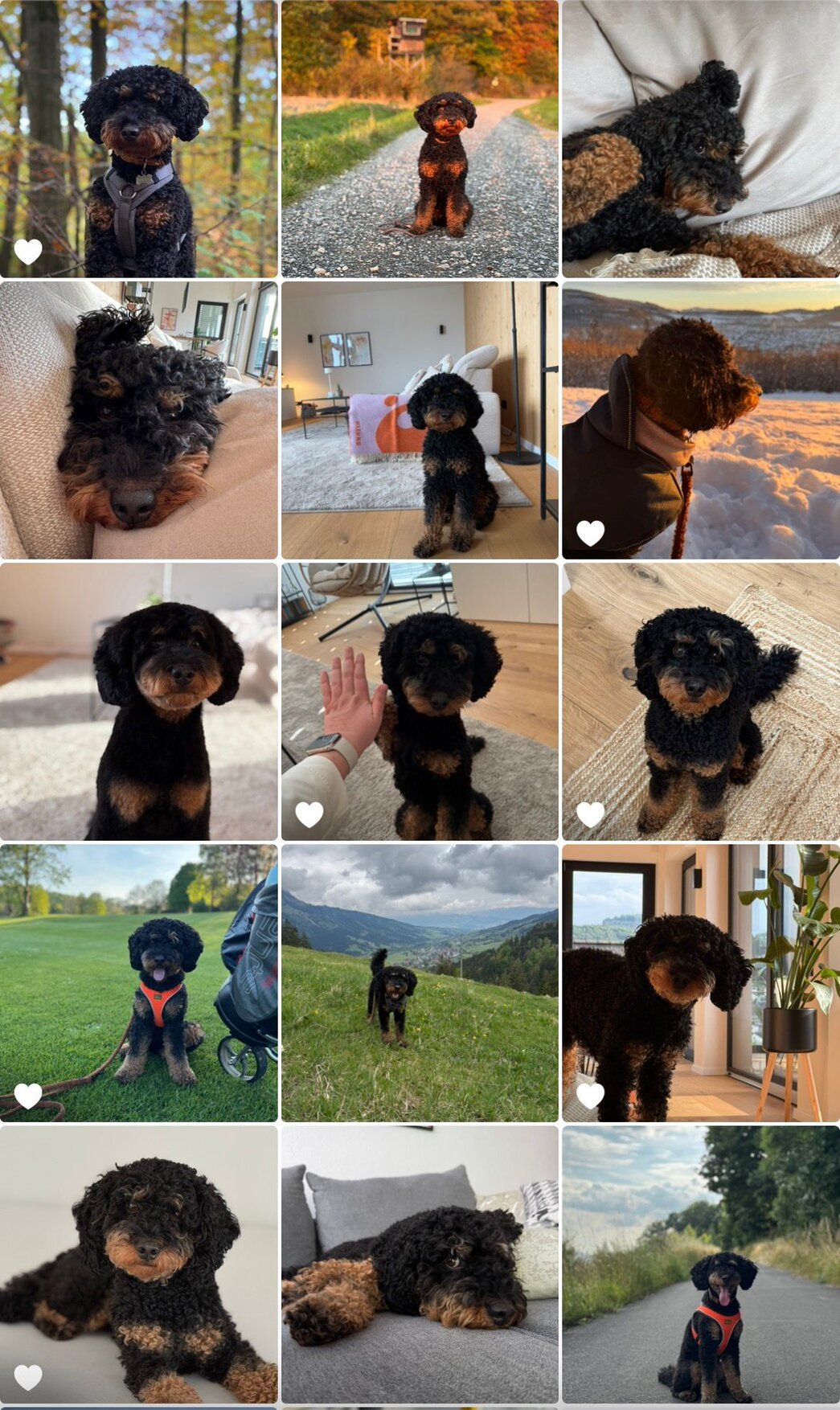The height and width of the screenshot is (1410, 840).
Task: Open photo of dog resting against white pillow
Action: 701,138
